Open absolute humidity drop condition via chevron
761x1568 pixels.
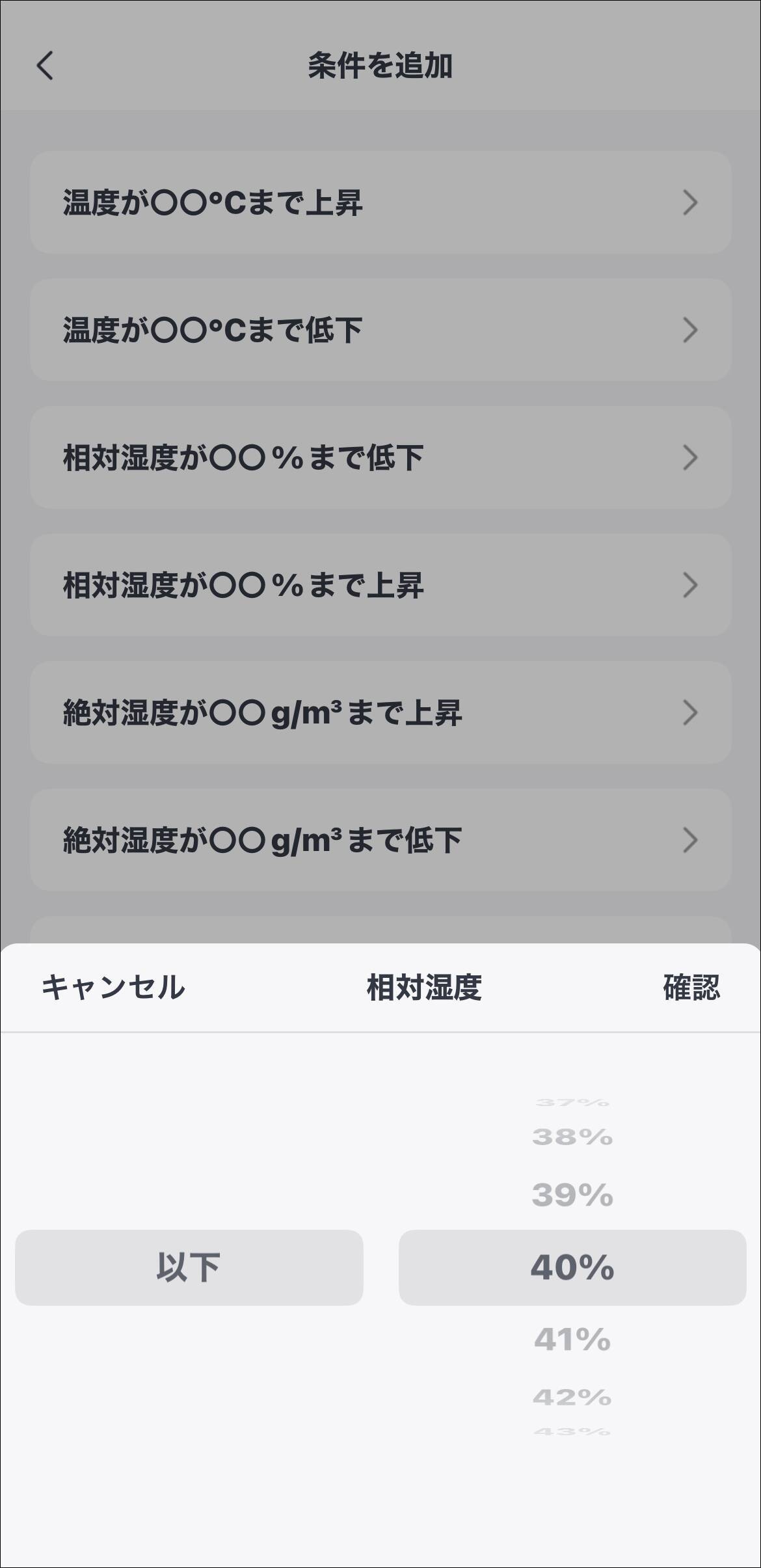pos(691,840)
